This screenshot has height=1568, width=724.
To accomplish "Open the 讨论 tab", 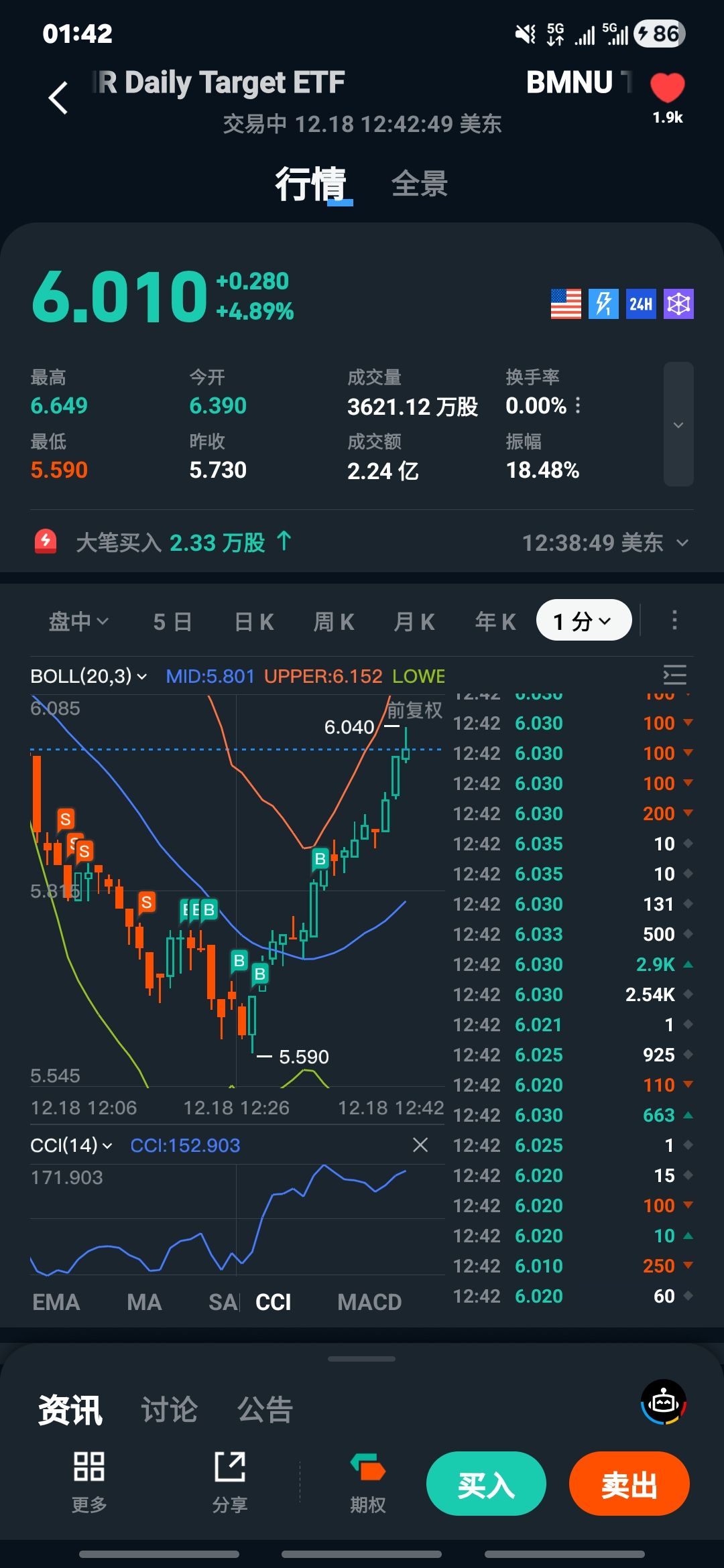I will pyautogui.click(x=169, y=1409).
